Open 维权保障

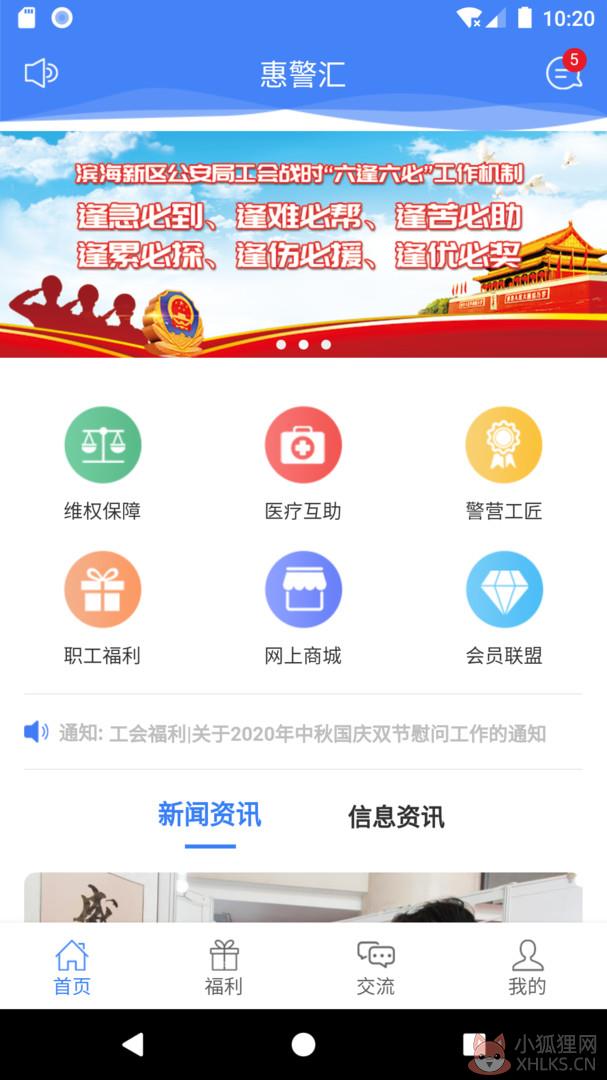point(103,464)
